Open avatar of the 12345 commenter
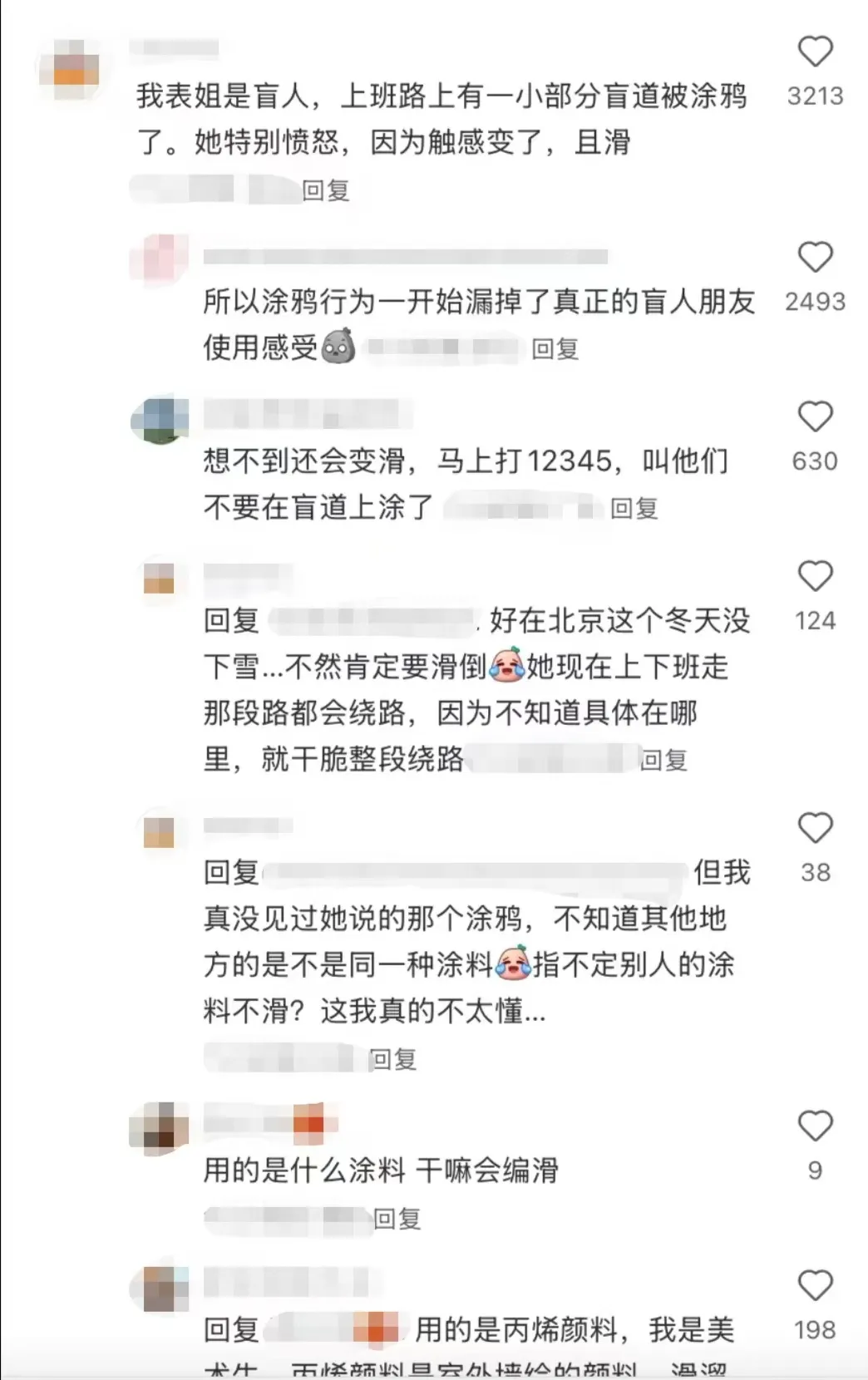This screenshot has height=1380, width=868. (x=160, y=420)
